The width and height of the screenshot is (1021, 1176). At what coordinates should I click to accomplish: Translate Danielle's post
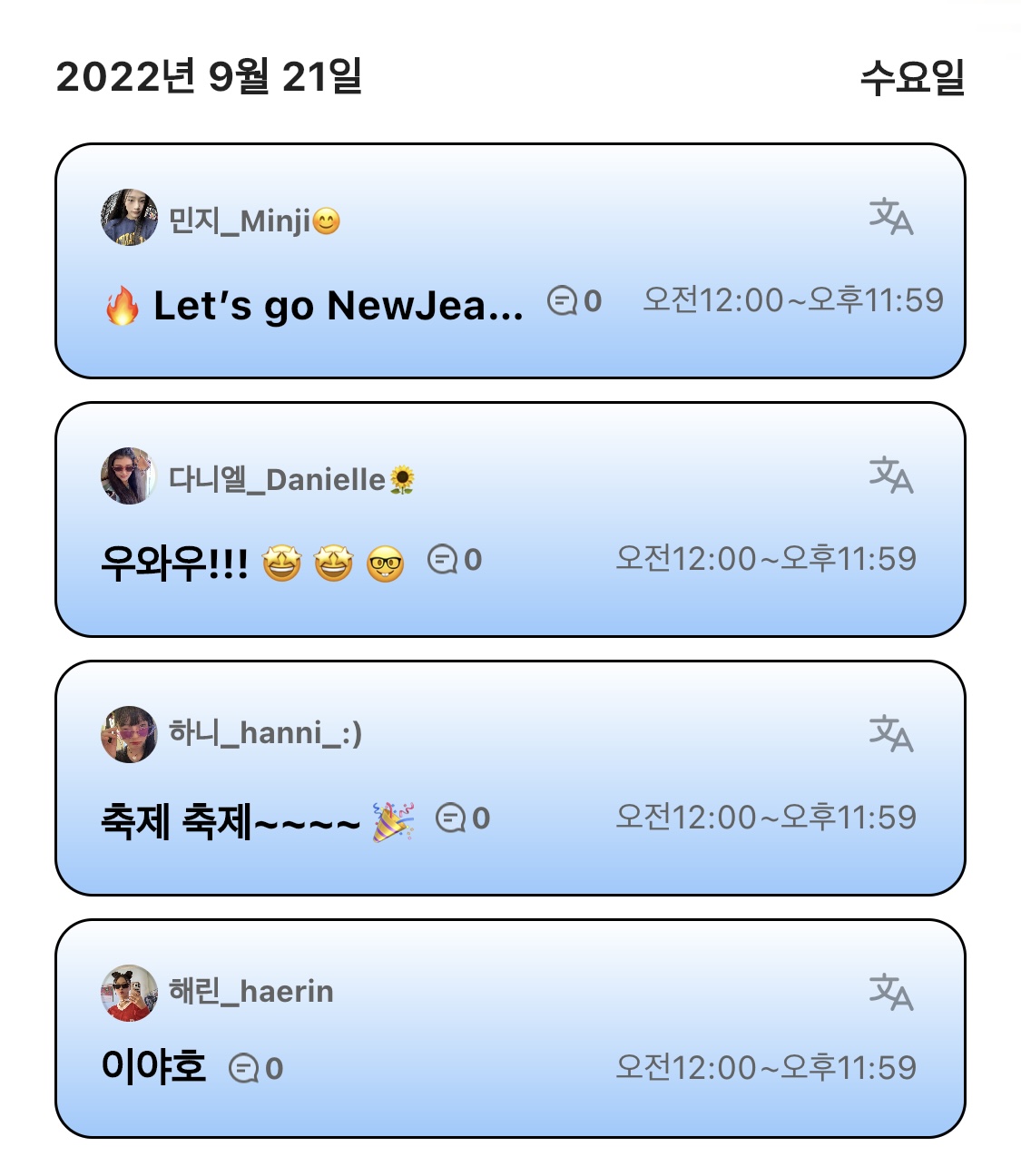pyautogui.click(x=890, y=475)
